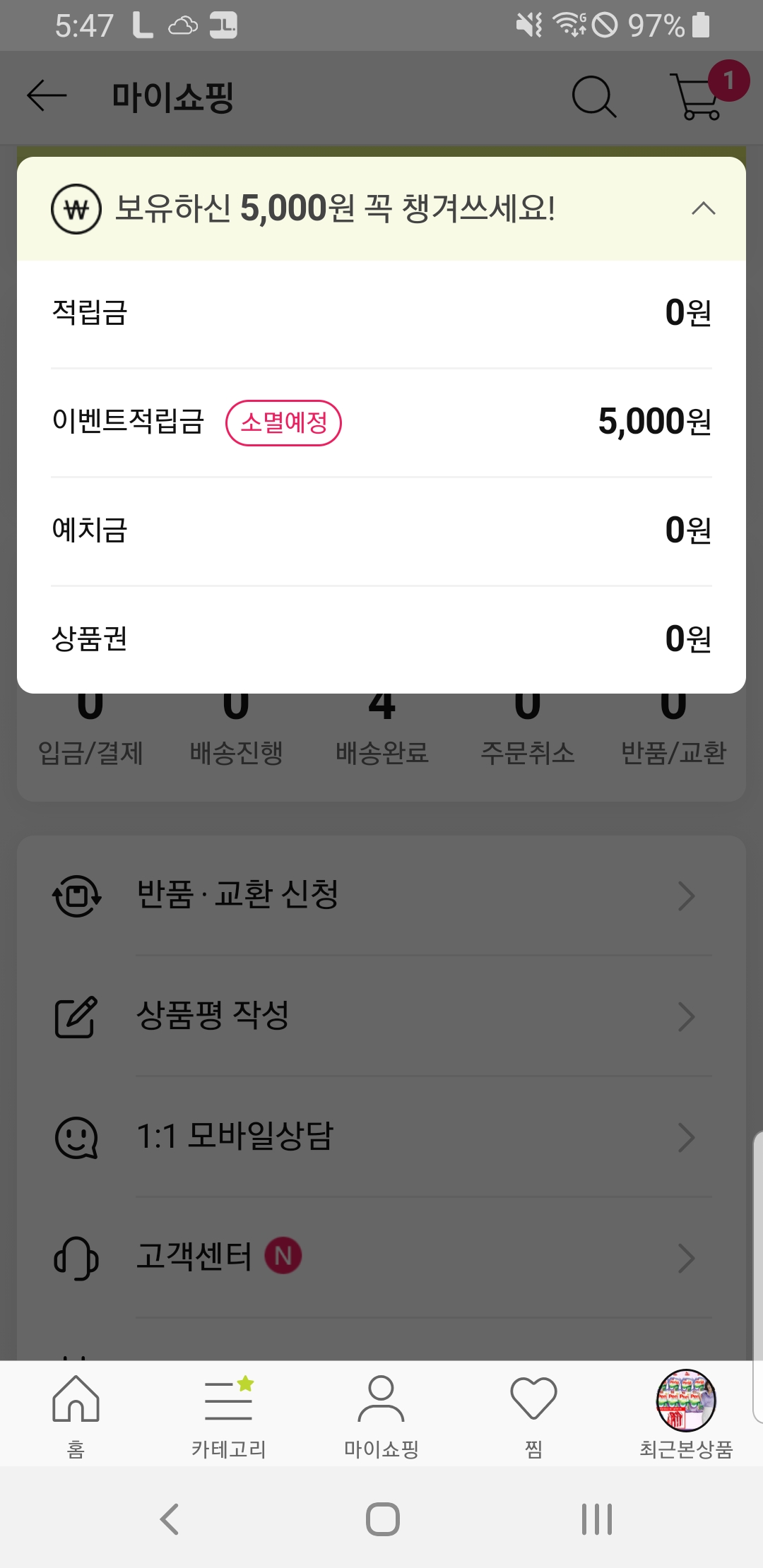Open the 이벤트적립금 row
763x1568 pixels.
(x=381, y=422)
